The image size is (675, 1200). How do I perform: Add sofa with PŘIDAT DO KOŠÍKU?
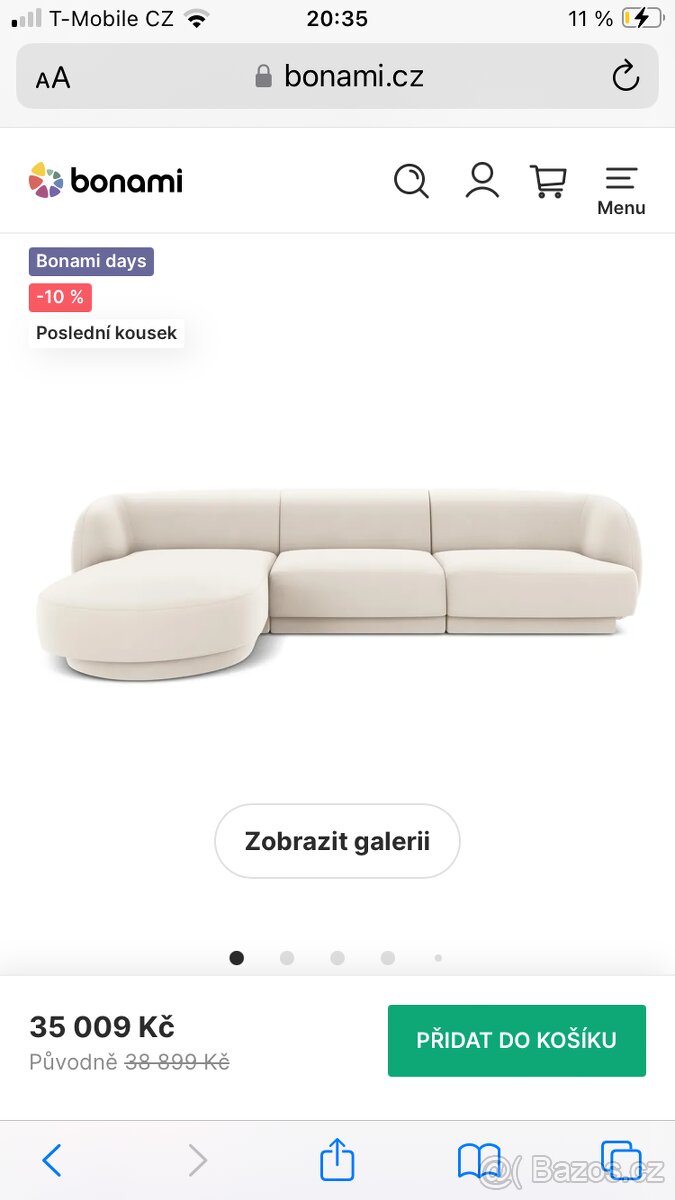coord(516,1040)
